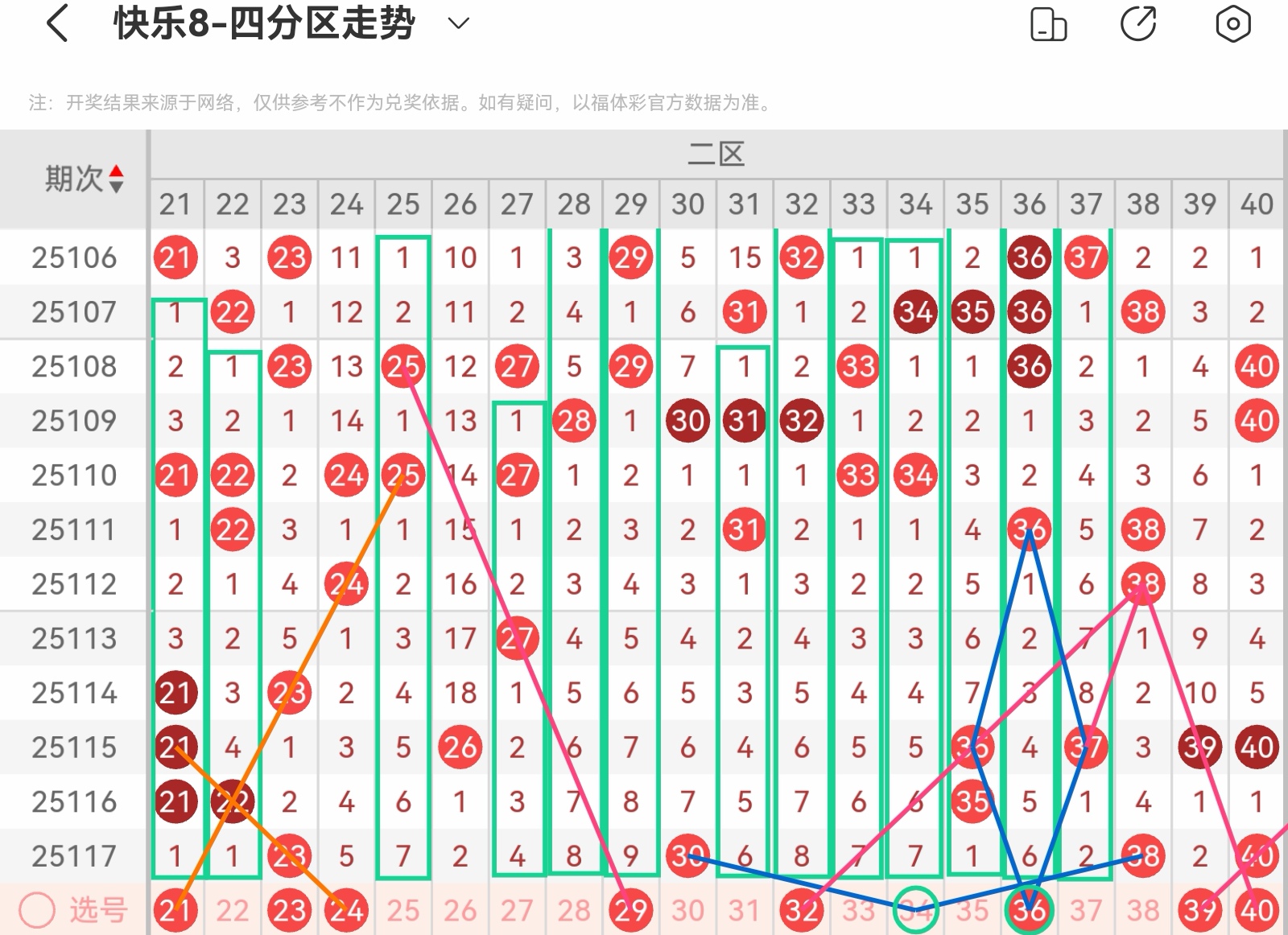Open the hexagon settings icon

1232,24
